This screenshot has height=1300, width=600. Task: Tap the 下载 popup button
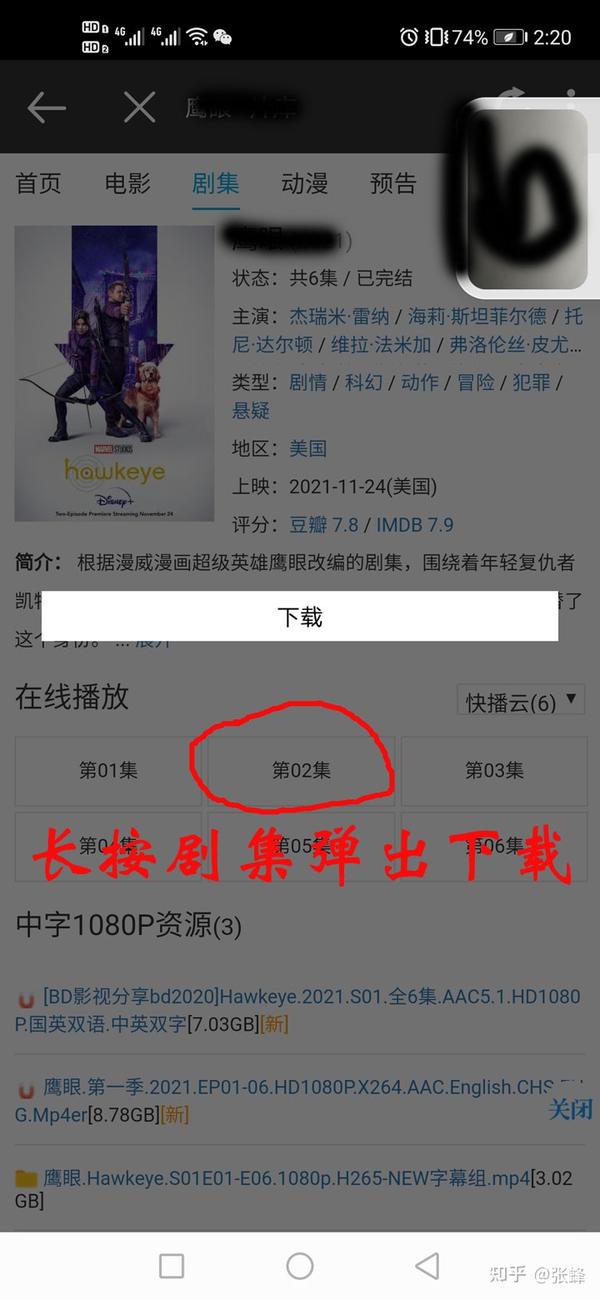coord(300,616)
